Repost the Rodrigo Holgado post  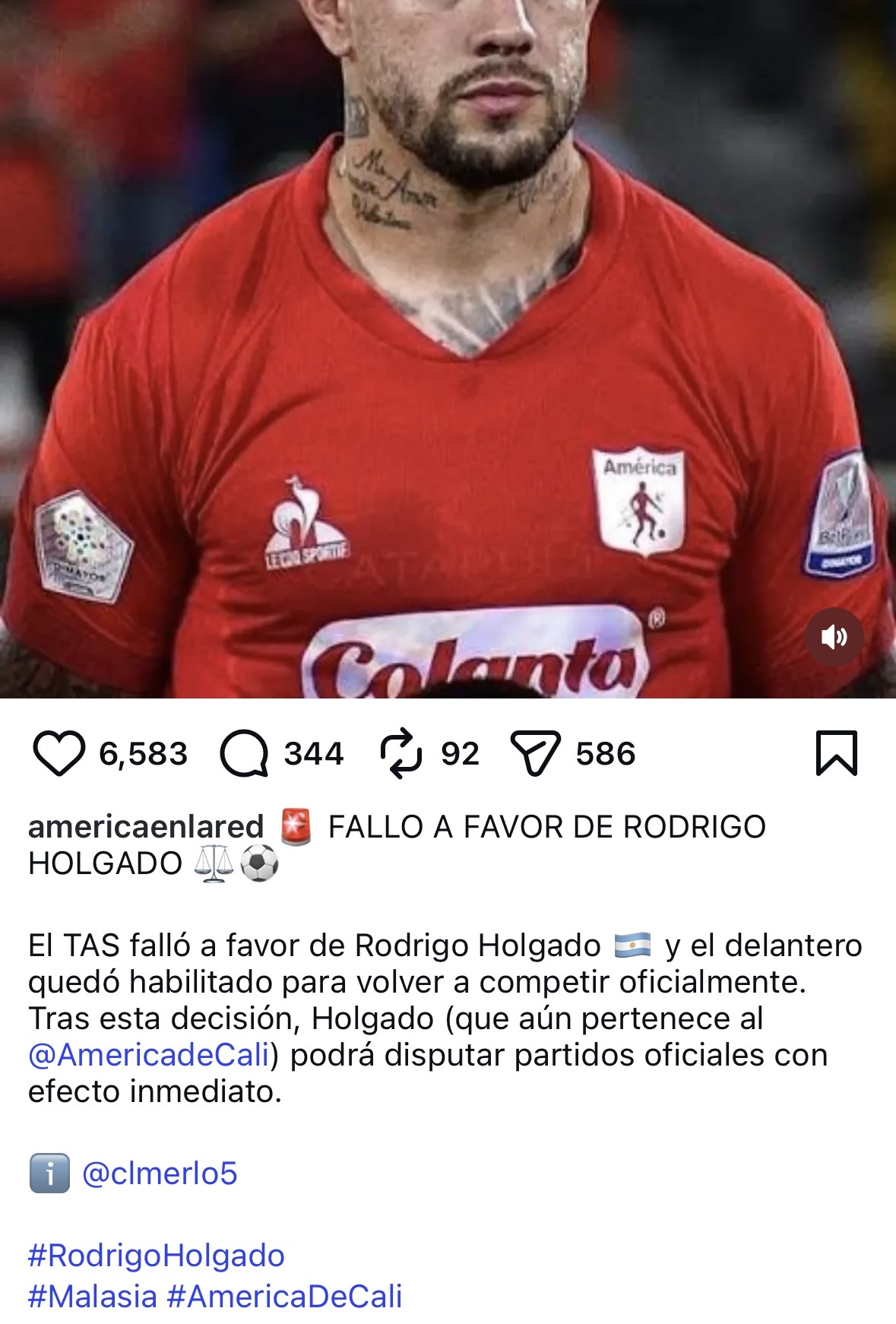(x=401, y=754)
